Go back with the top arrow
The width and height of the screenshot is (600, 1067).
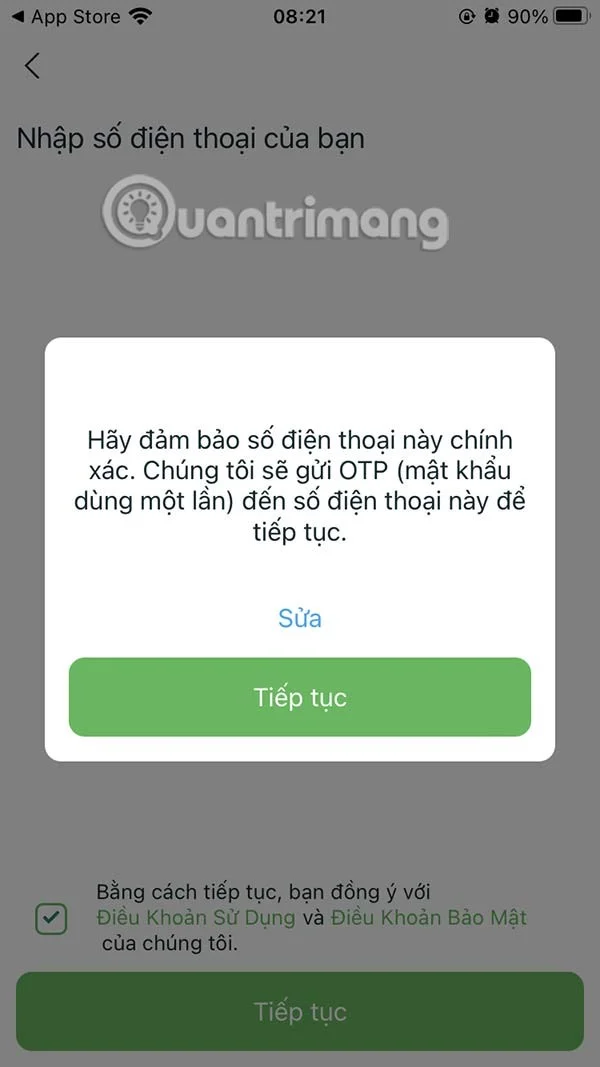pos(33,66)
